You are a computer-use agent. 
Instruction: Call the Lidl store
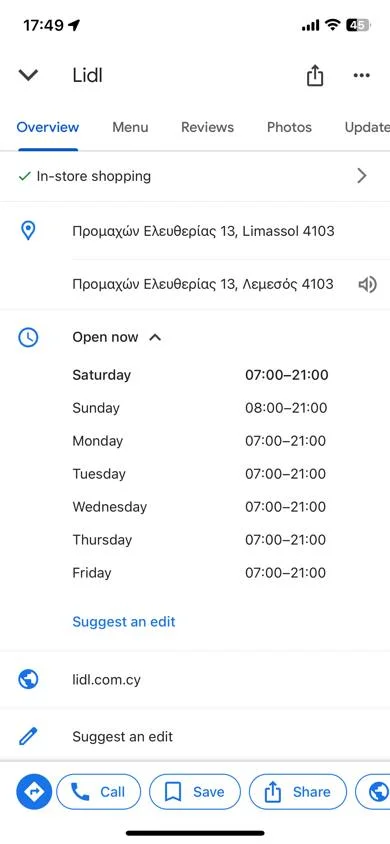pyautogui.click(x=98, y=792)
